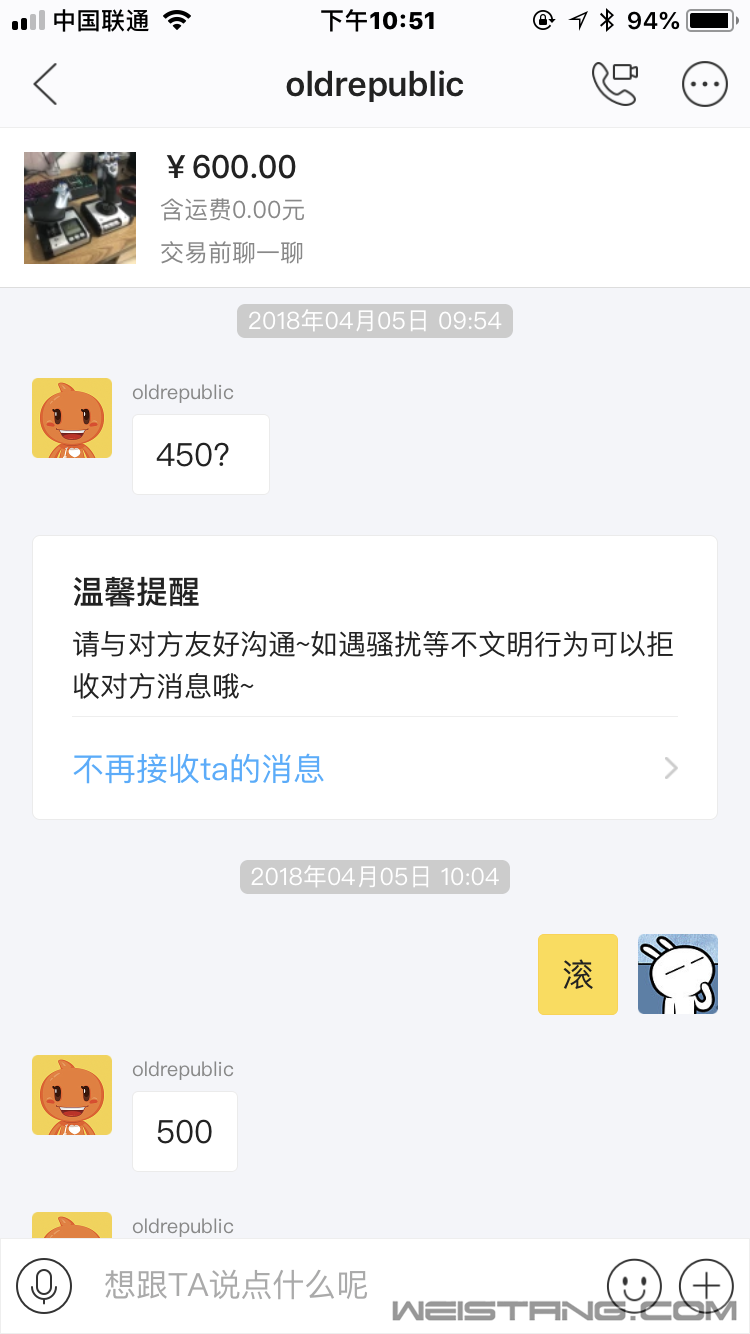
Task: Open the emoji smiley picker icon
Action: pyautogui.click(x=634, y=1286)
